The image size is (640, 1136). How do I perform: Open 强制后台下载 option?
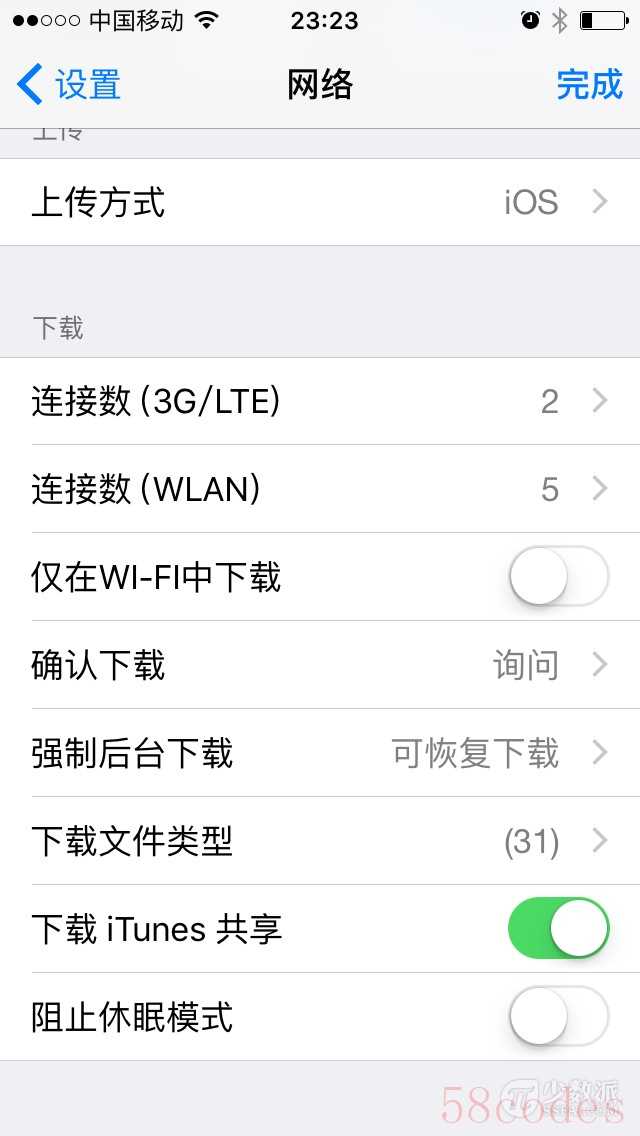point(320,753)
